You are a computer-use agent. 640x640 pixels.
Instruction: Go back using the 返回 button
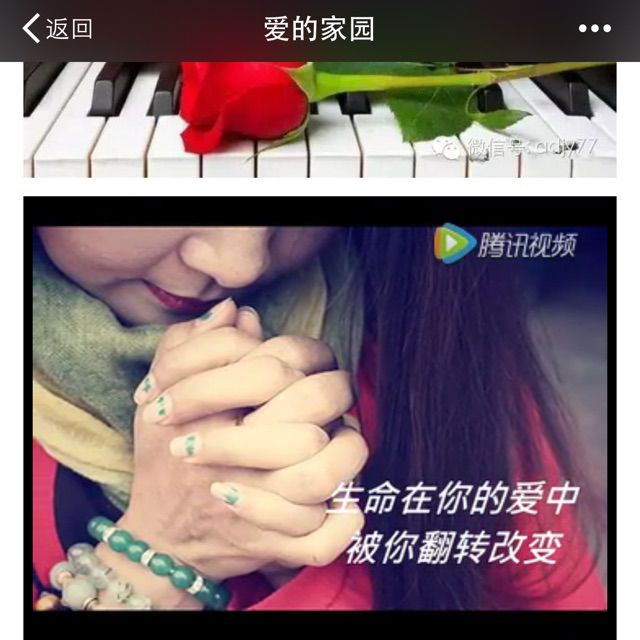58,29
